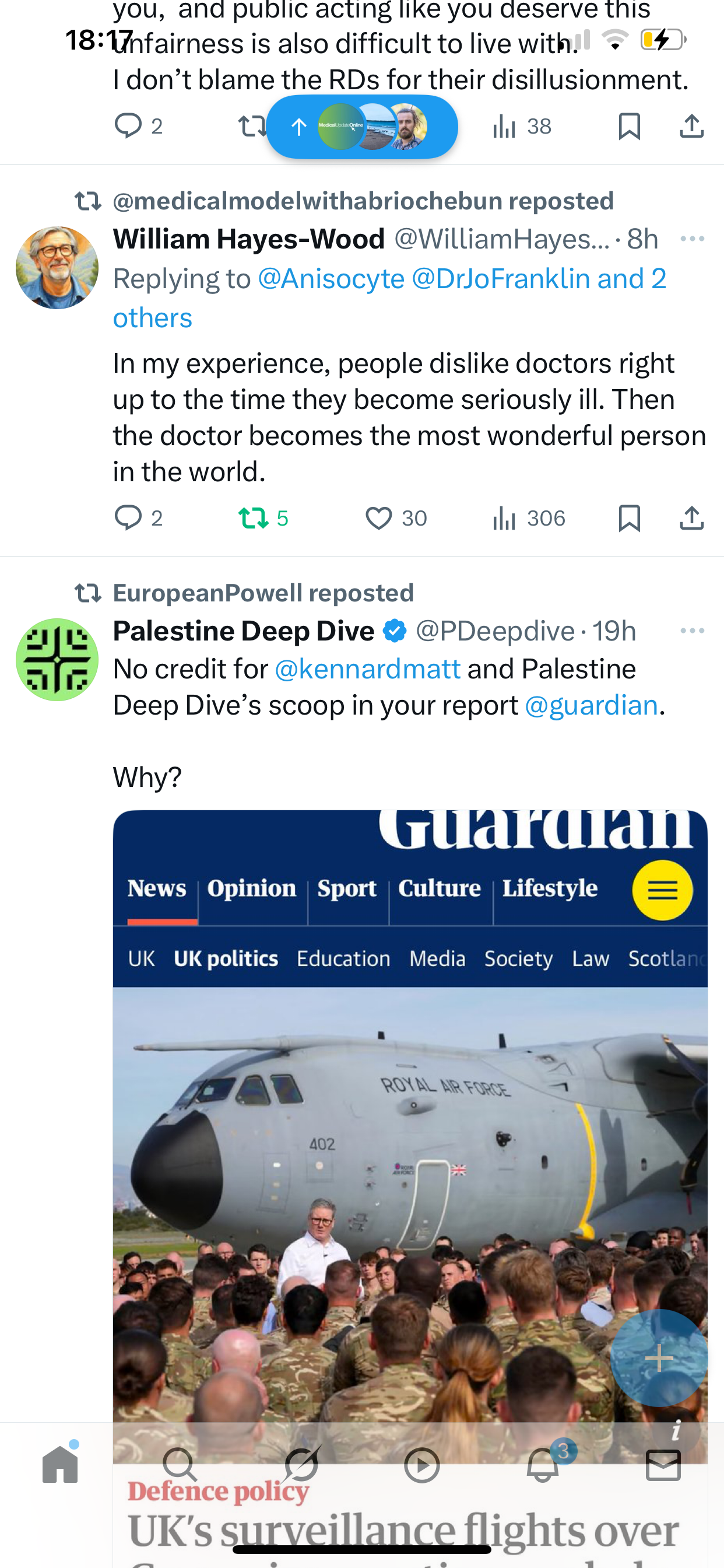Screen dimensions: 724x1568
Task: Jump to new posts pill
Action: pyautogui.click(x=361, y=127)
